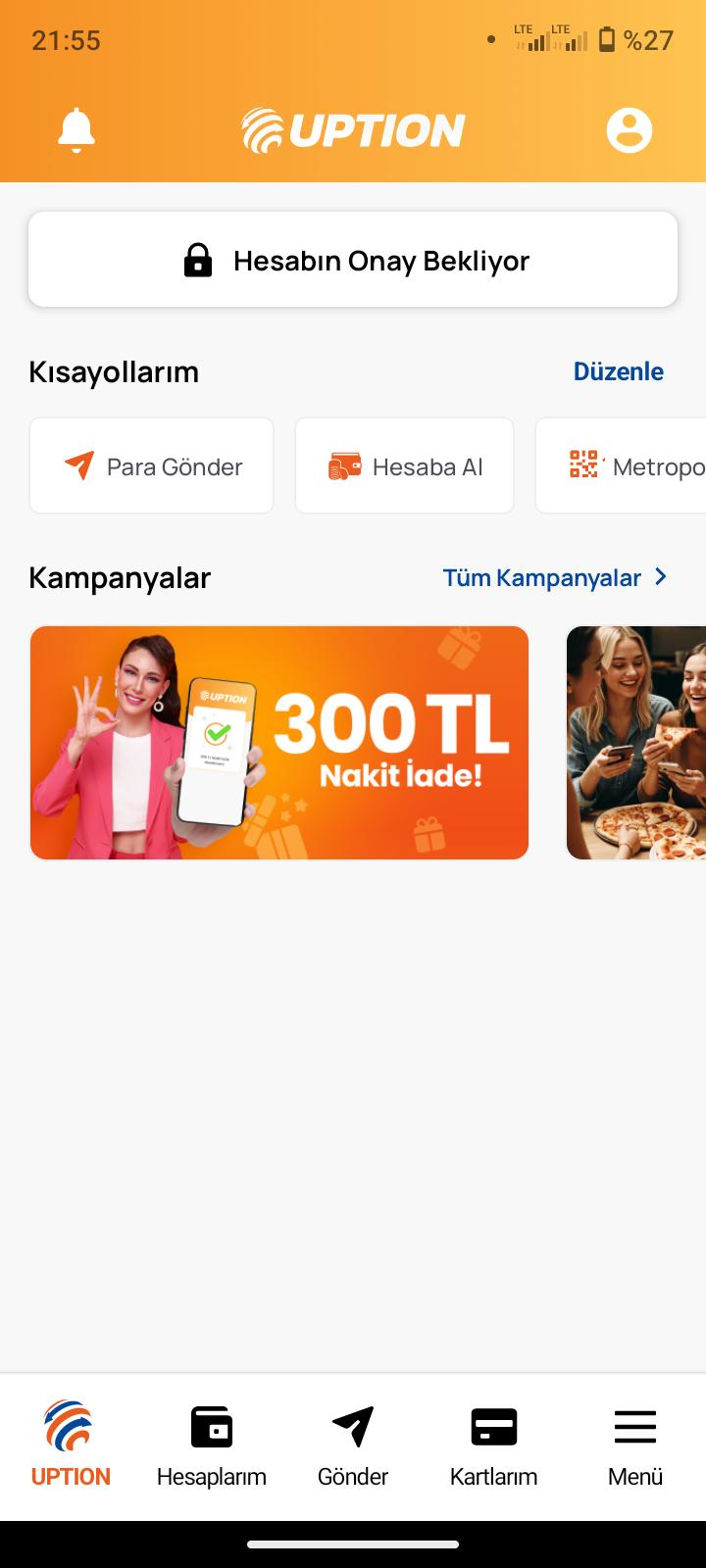Screen dimensions: 706x1568
Task: Open the notifications bell icon
Action: pos(76,129)
